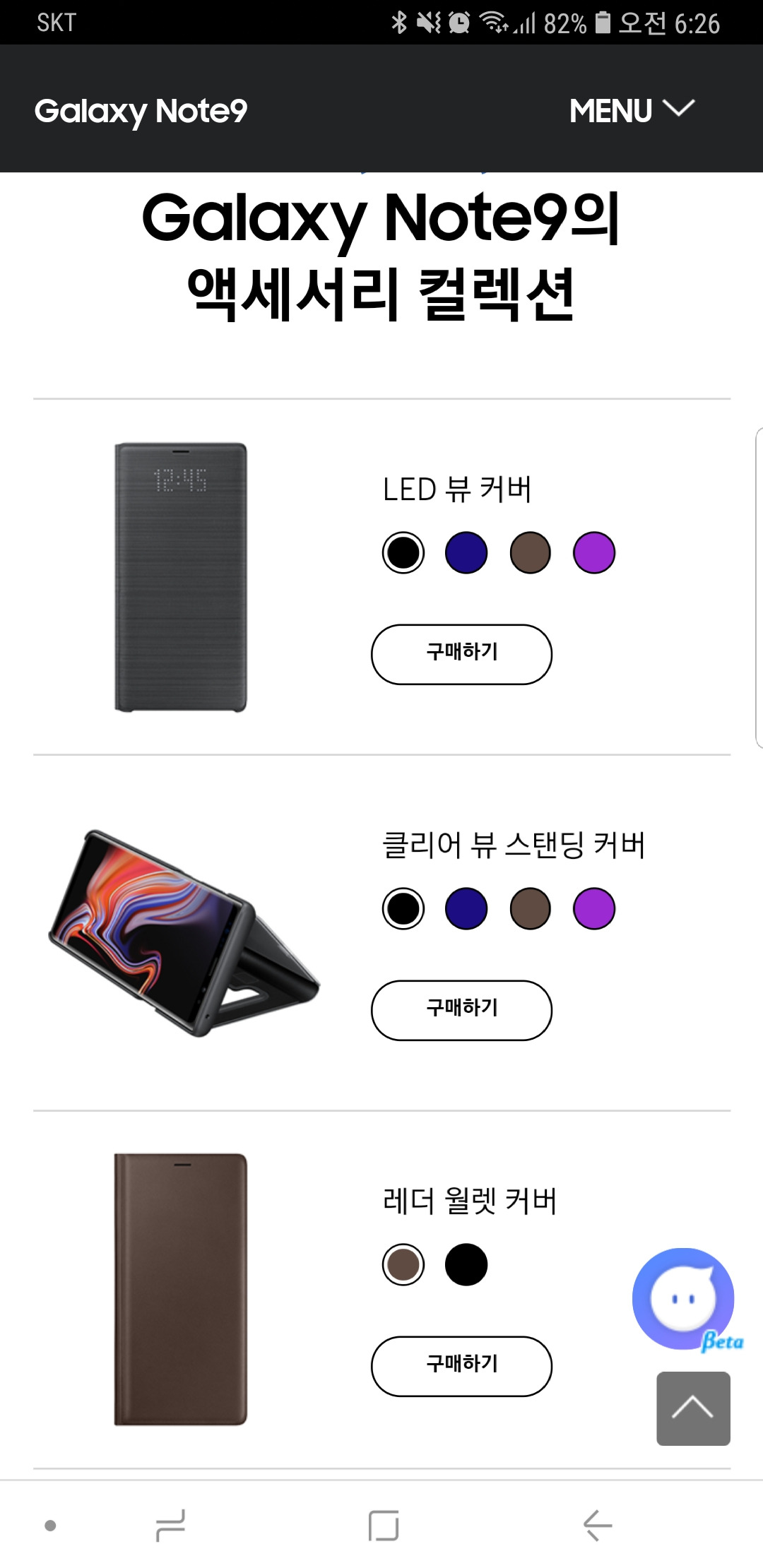Expand the MENU dropdown
Image resolution: width=763 pixels, height=1568 pixels.
pos(632,111)
